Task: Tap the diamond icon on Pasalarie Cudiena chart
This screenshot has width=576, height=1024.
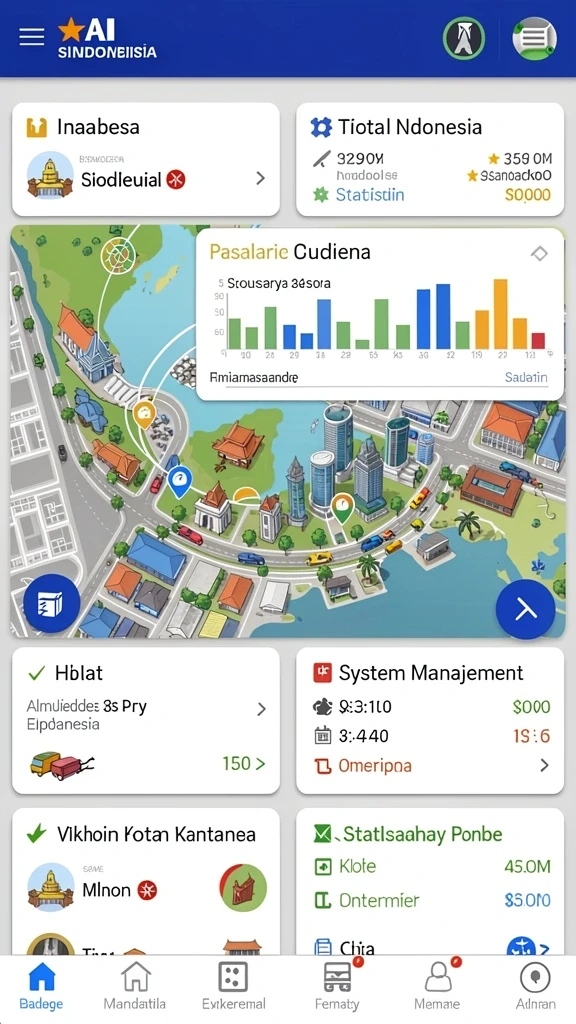Action: click(539, 253)
